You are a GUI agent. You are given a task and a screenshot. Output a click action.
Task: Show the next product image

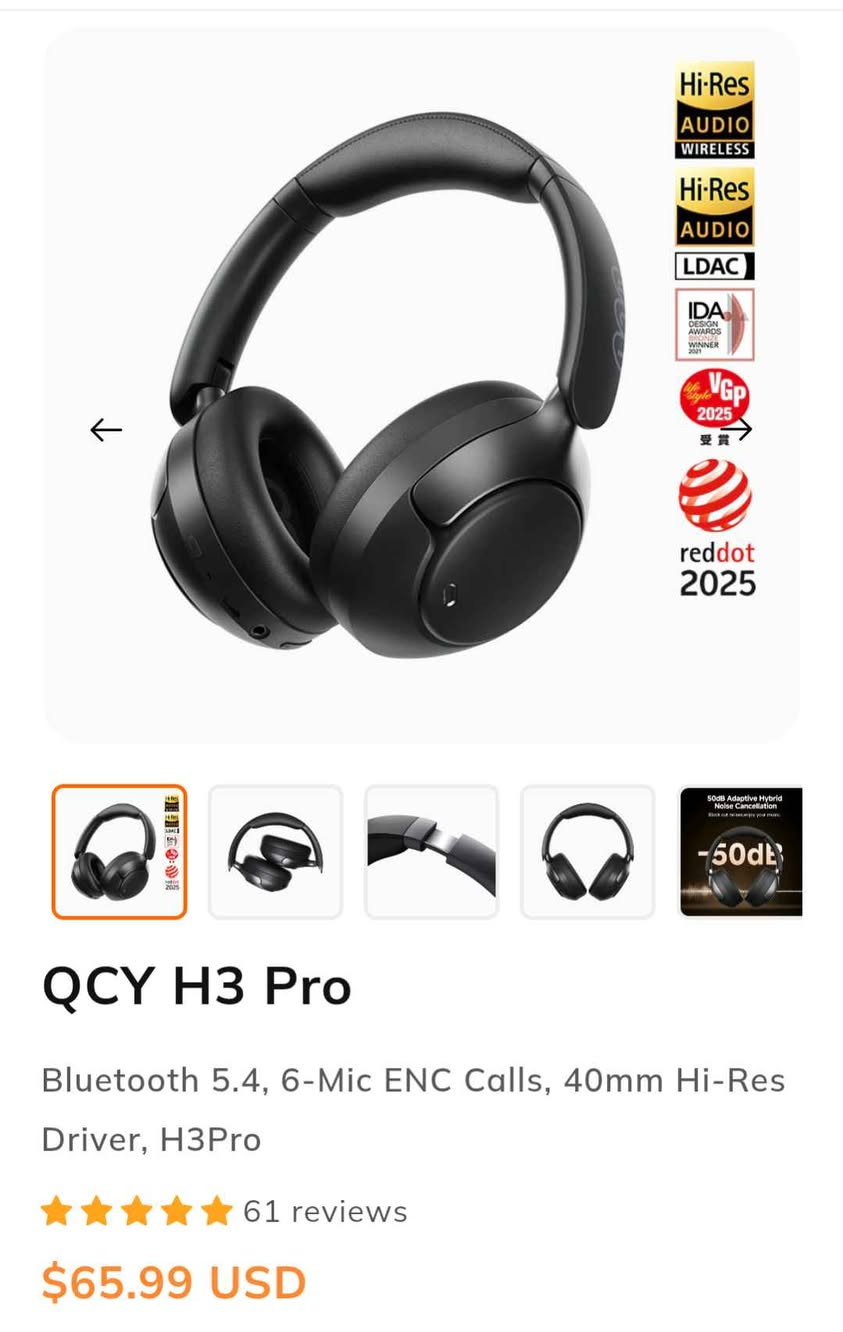coord(738,430)
